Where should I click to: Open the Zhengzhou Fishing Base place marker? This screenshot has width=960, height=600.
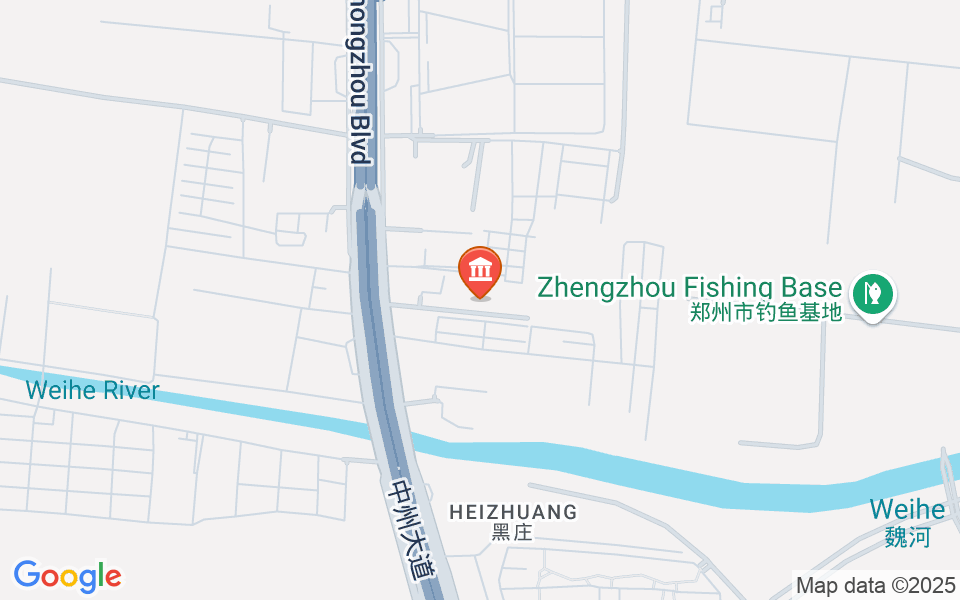tap(873, 295)
